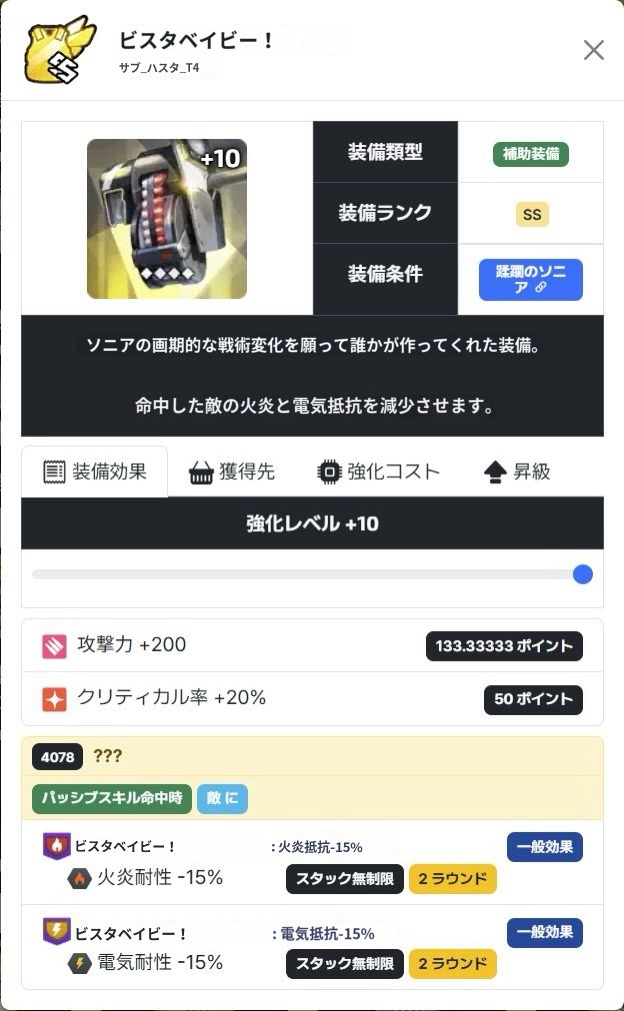This screenshot has height=1011, width=624.
Task: Close the ビスタベイビー！ equipment dialog
Action: point(594,50)
